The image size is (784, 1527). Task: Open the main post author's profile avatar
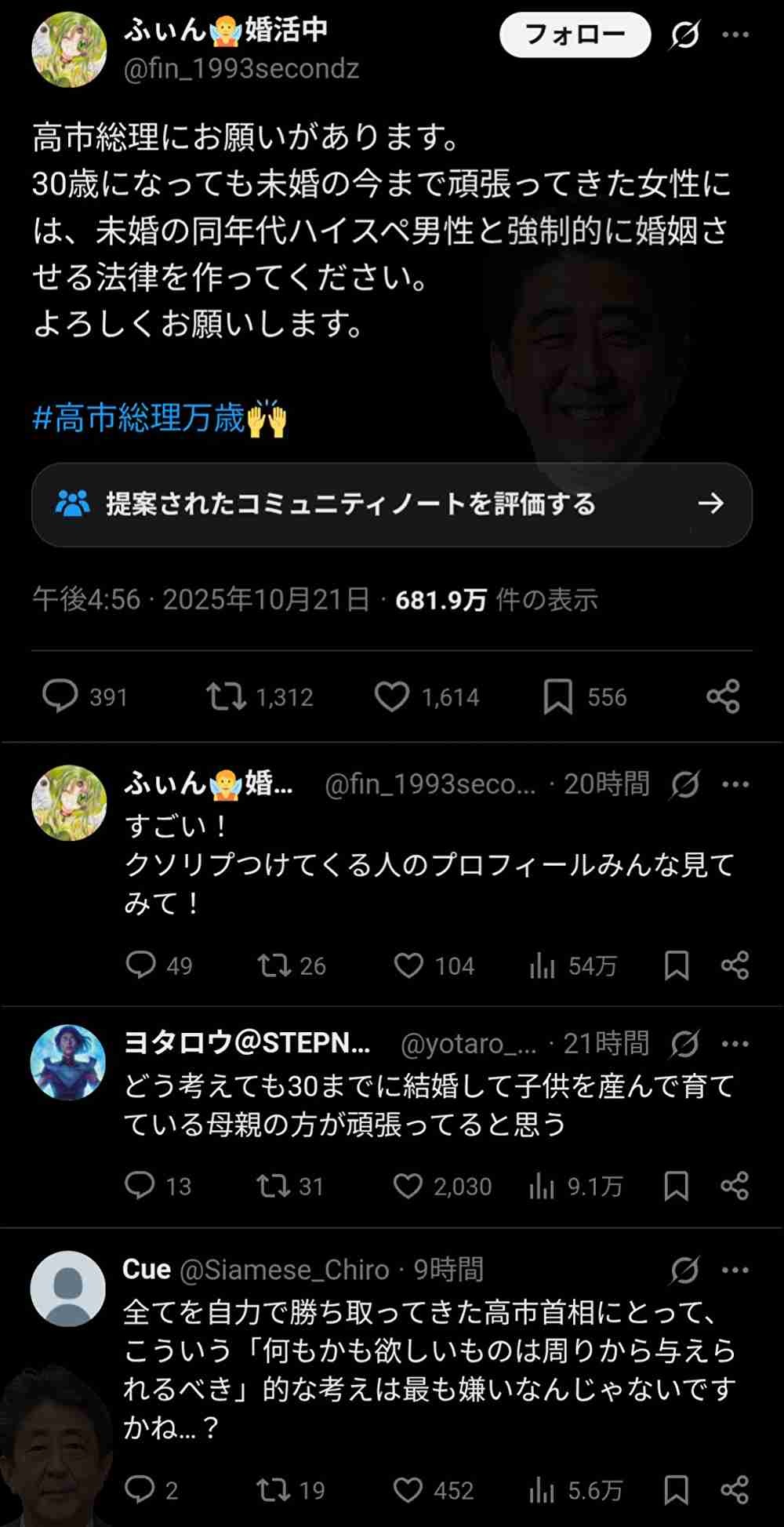pos(69,49)
